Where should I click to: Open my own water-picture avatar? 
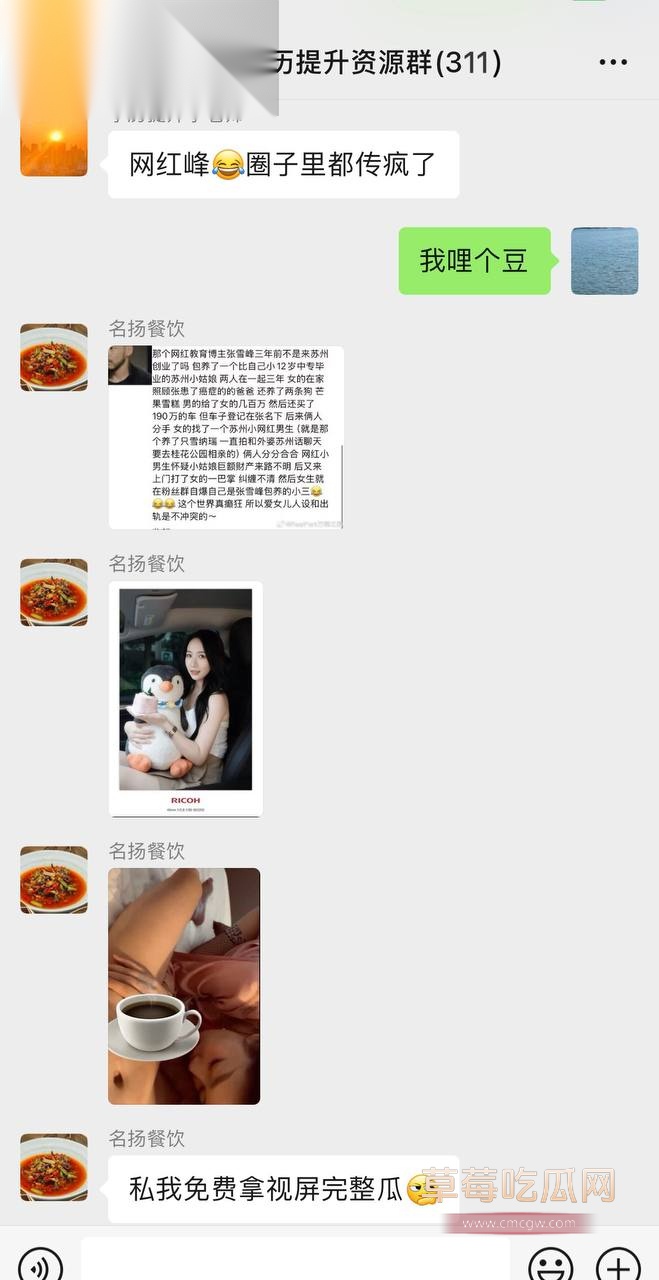pyautogui.click(x=604, y=261)
